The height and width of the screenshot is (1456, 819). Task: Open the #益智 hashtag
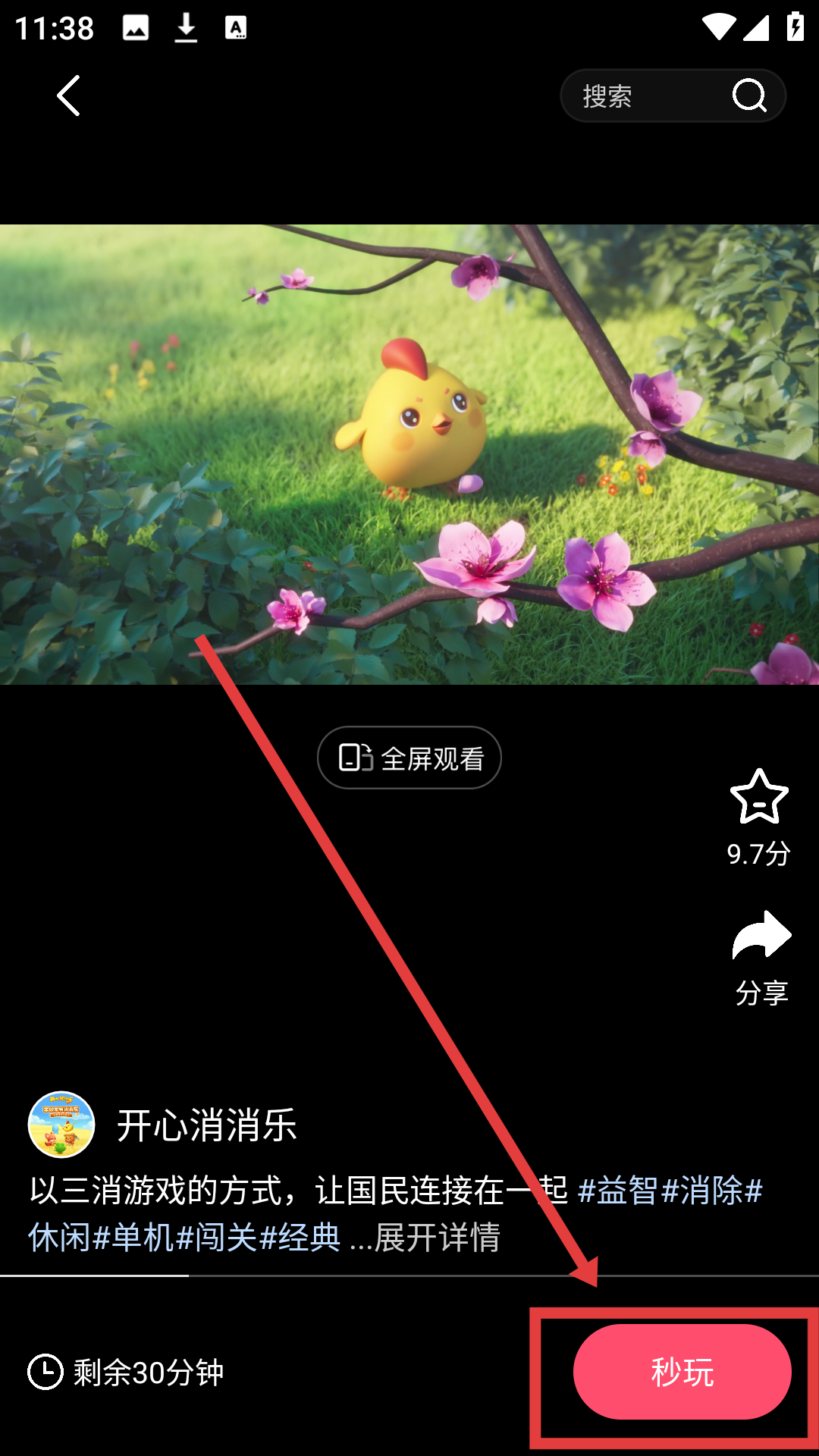[617, 1191]
